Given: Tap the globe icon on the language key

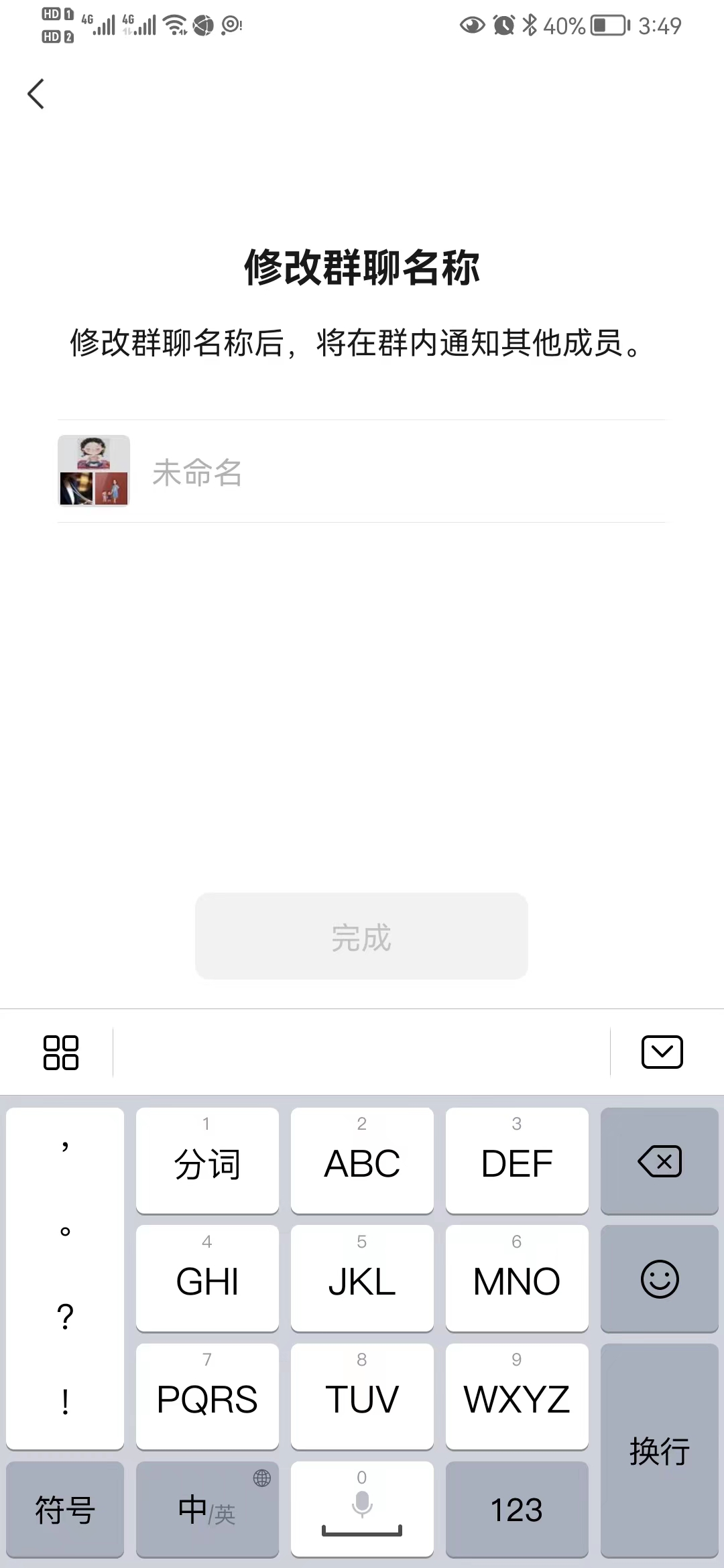Looking at the screenshot, I should (x=261, y=1478).
